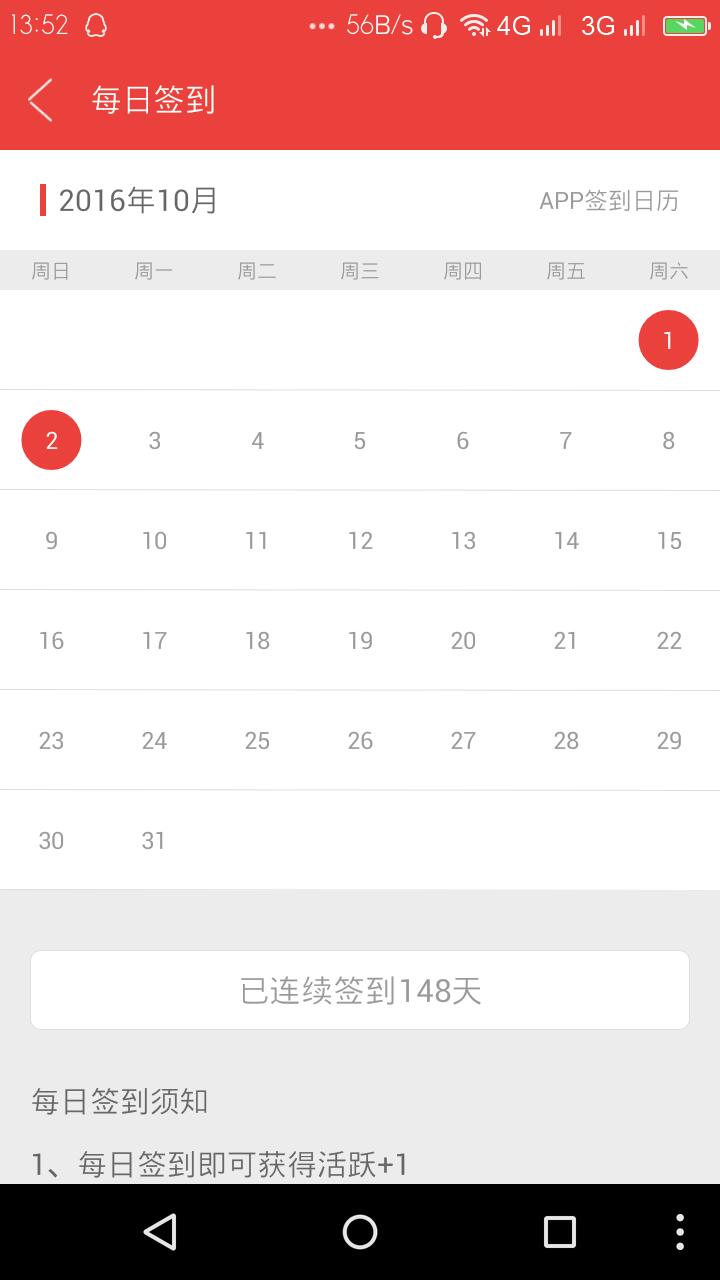Viewport: 720px width, 1280px height.
Task: Go back from the 每日签到 page
Action: (40, 100)
